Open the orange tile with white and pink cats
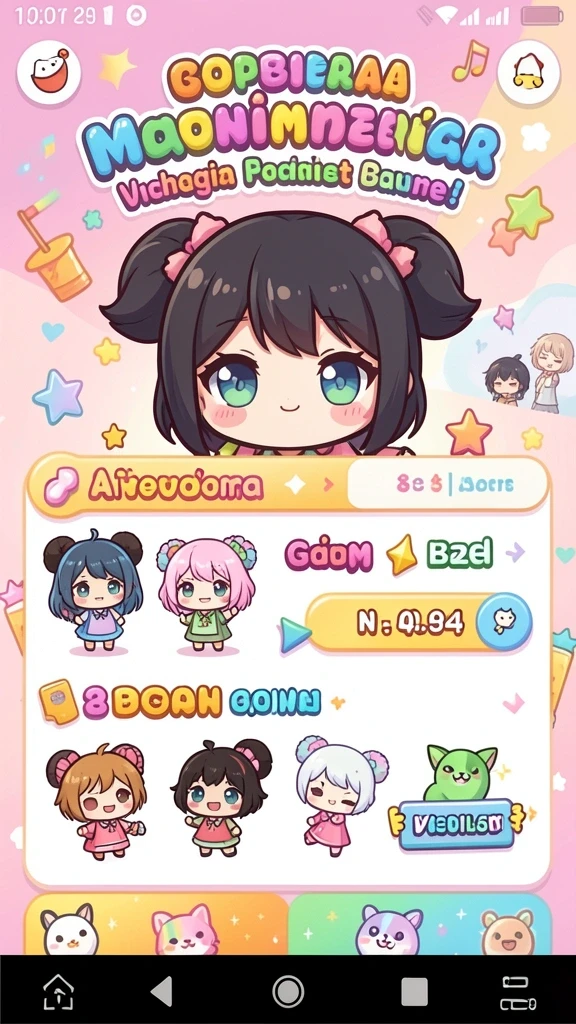This screenshot has width=576, height=1024. (x=157, y=924)
